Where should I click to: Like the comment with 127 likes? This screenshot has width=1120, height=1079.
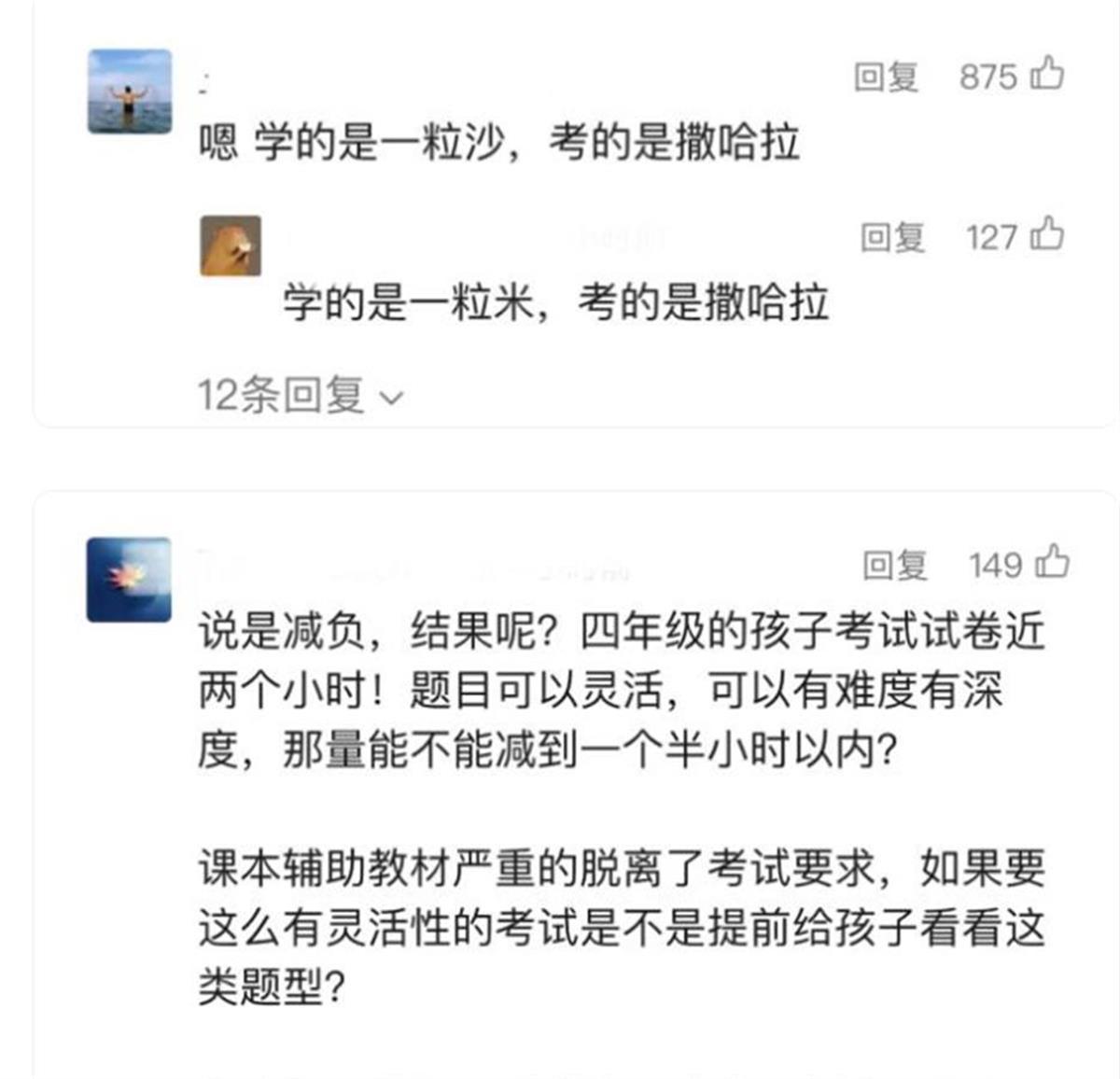(1047, 234)
